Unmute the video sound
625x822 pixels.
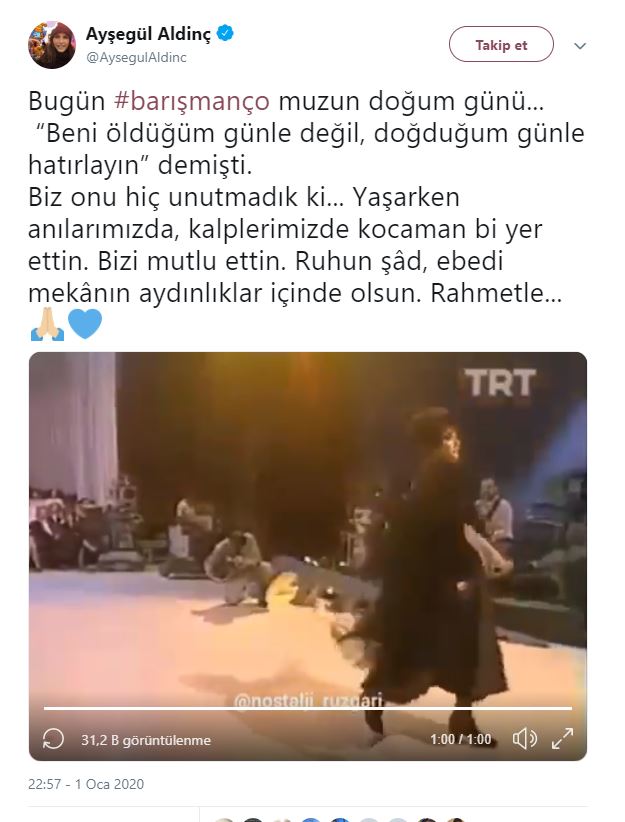(x=523, y=739)
